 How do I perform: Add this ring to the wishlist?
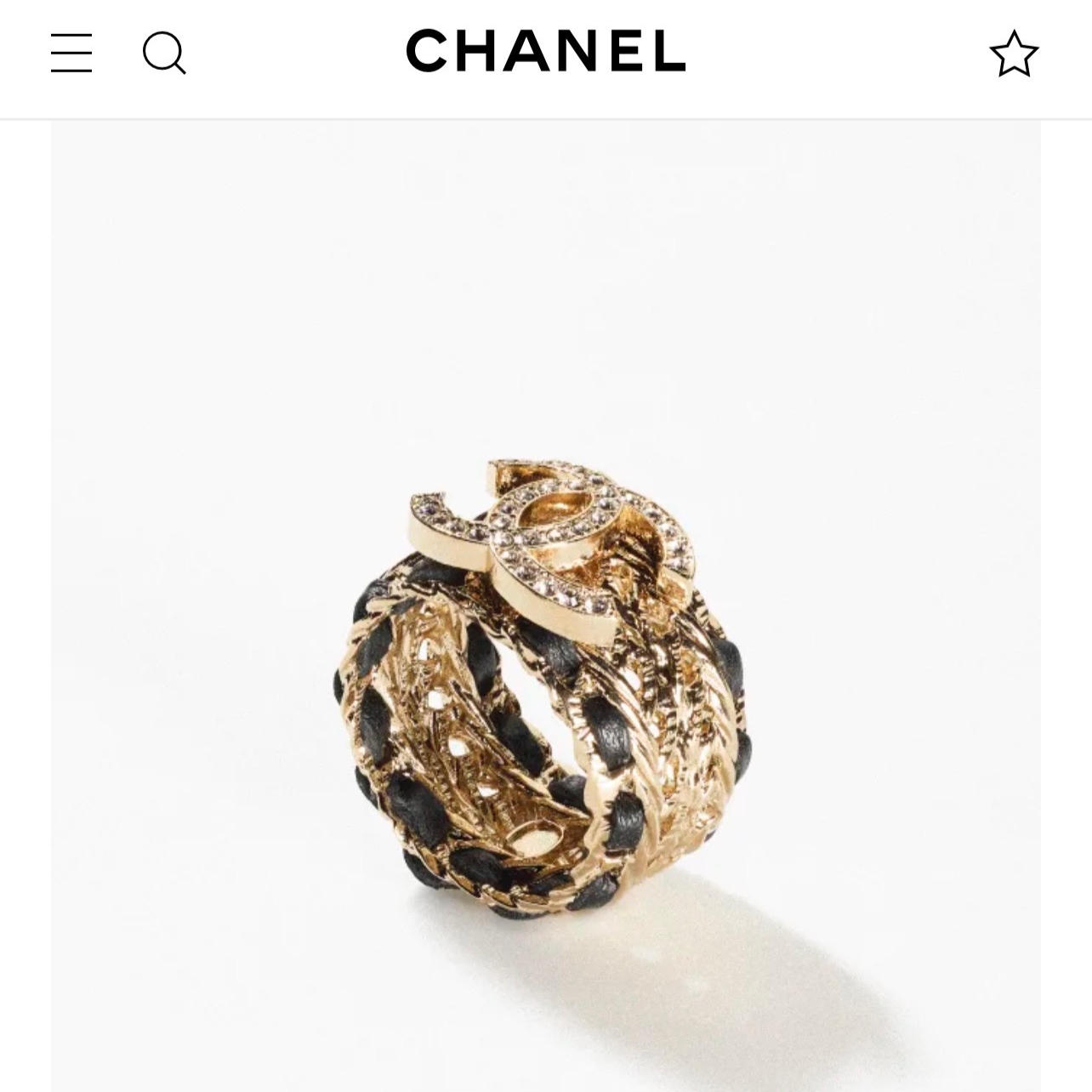click(1014, 54)
